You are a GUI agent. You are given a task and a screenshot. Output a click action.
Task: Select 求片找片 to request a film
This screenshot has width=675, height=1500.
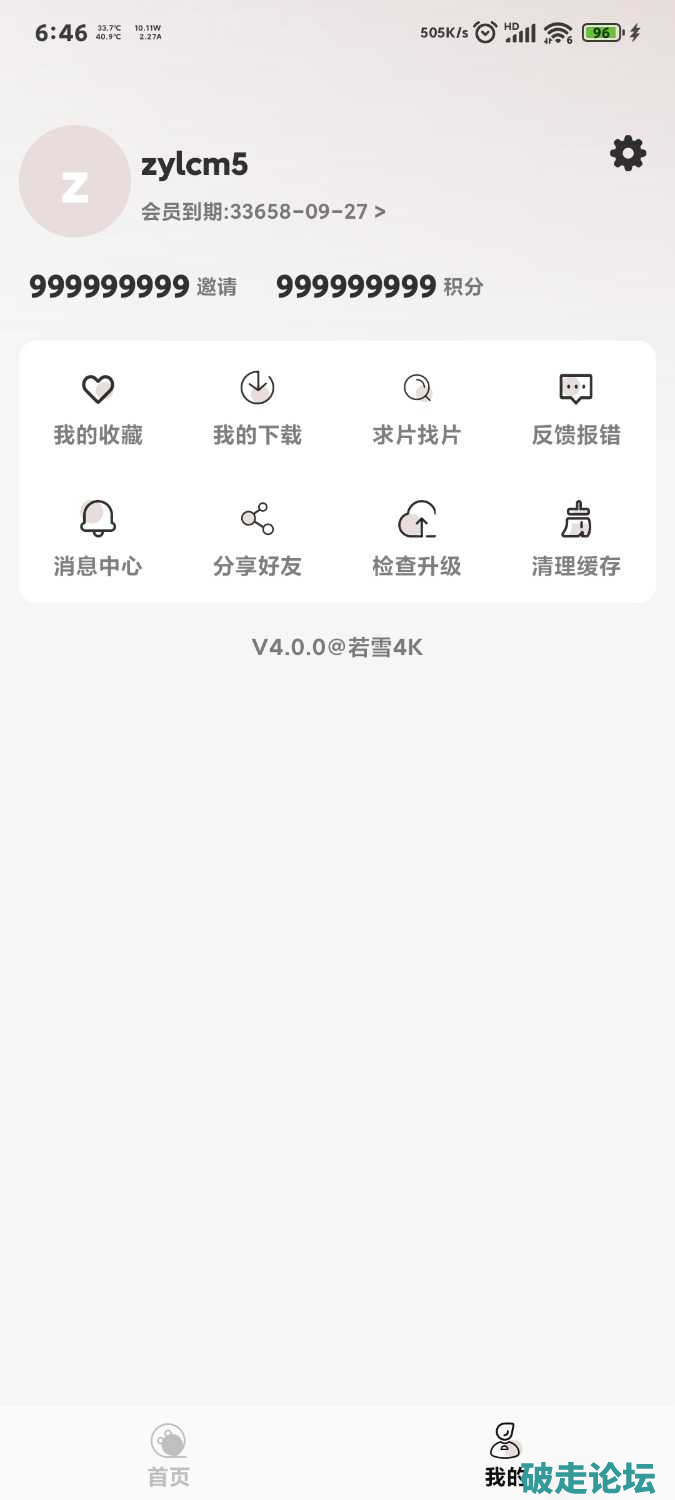[417, 408]
